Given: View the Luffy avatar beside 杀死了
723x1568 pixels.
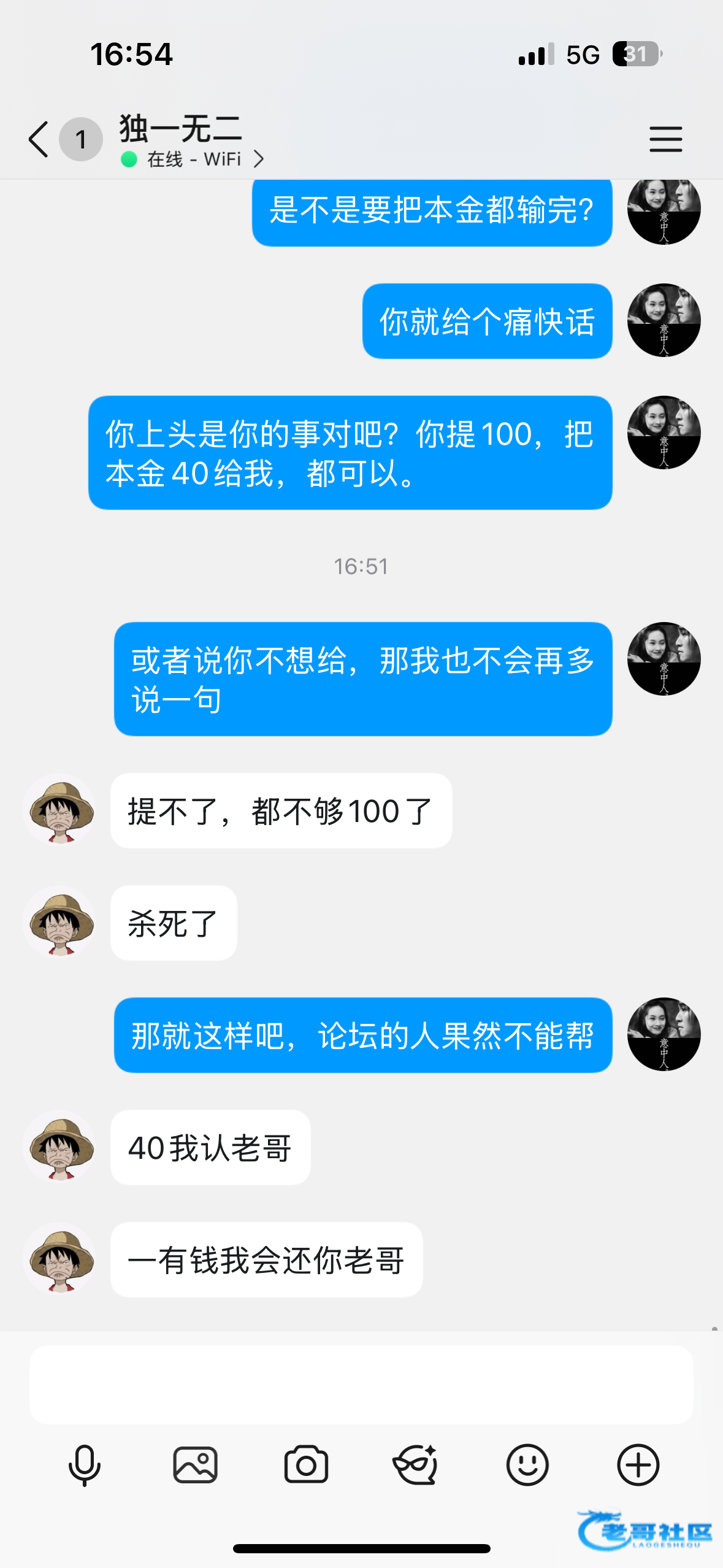Looking at the screenshot, I should (x=59, y=922).
